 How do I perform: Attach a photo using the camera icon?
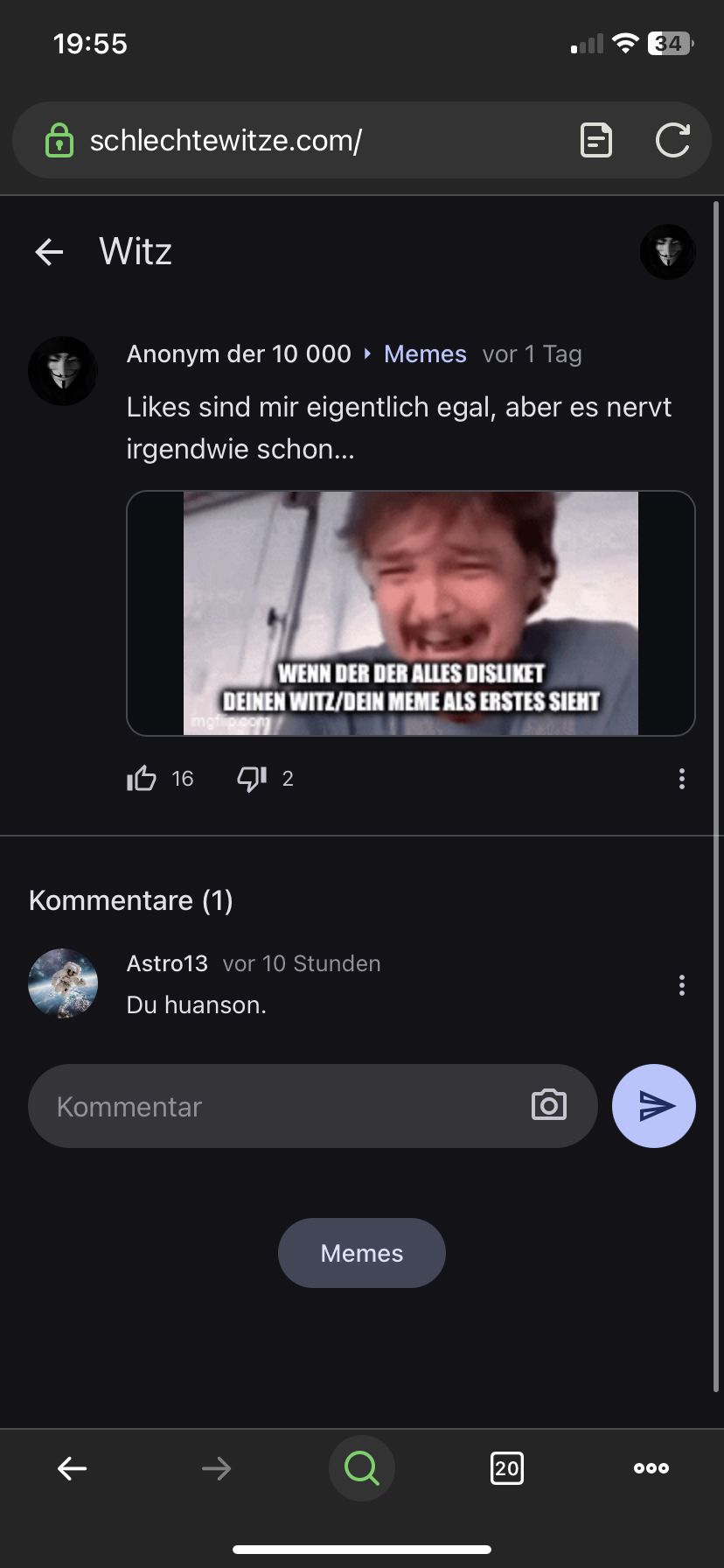click(x=549, y=1105)
